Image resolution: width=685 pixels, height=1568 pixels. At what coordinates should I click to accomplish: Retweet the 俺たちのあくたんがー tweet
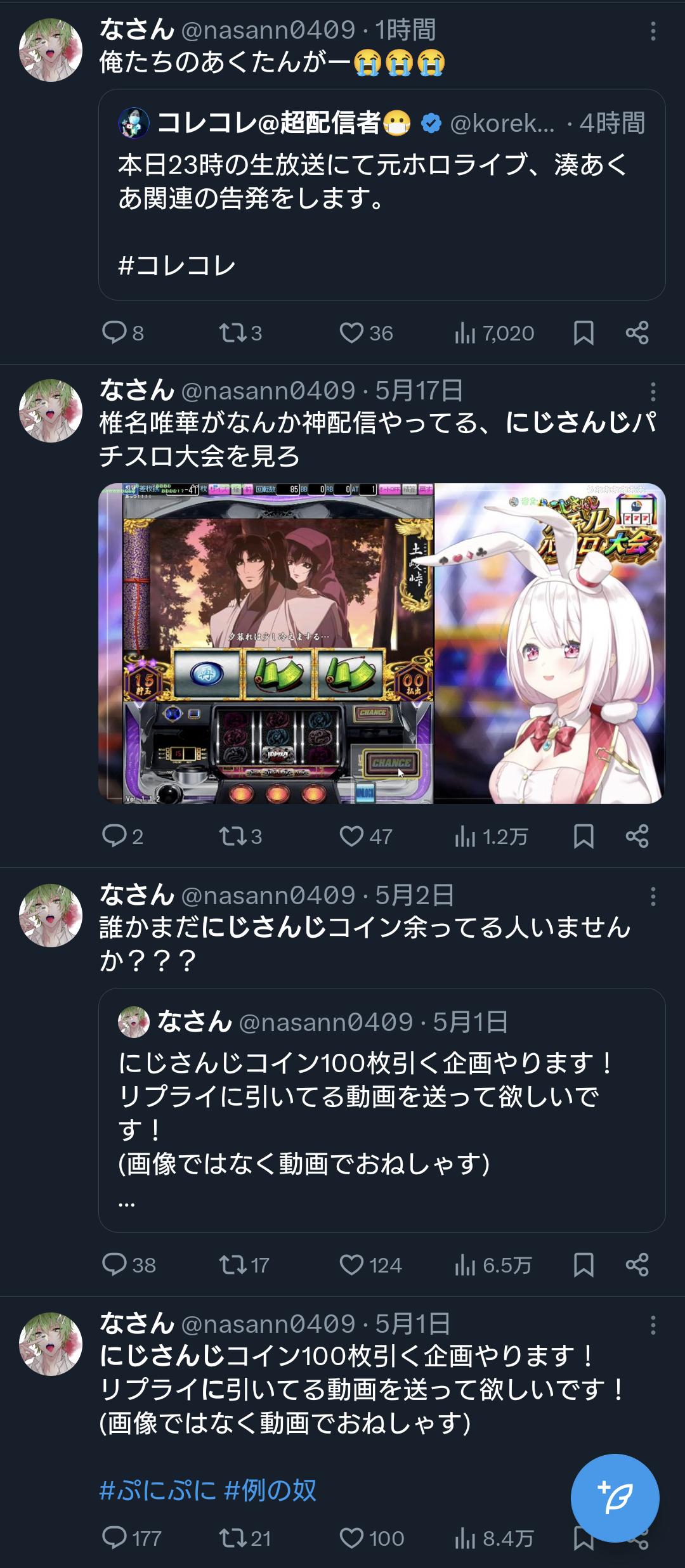pyautogui.click(x=240, y=333)
